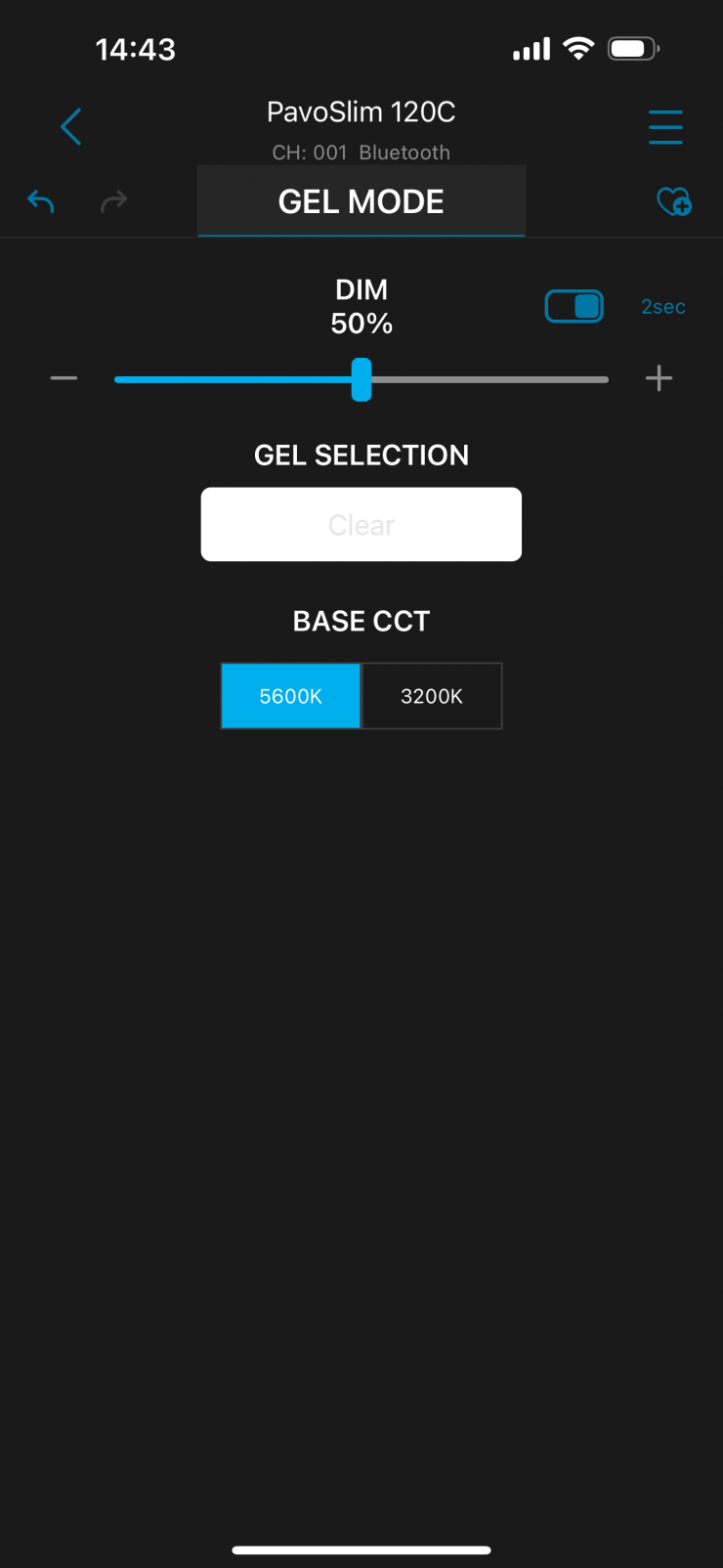Select 5600K base CCT
This screenshot has width=723, height=1568.
point(291,696)
